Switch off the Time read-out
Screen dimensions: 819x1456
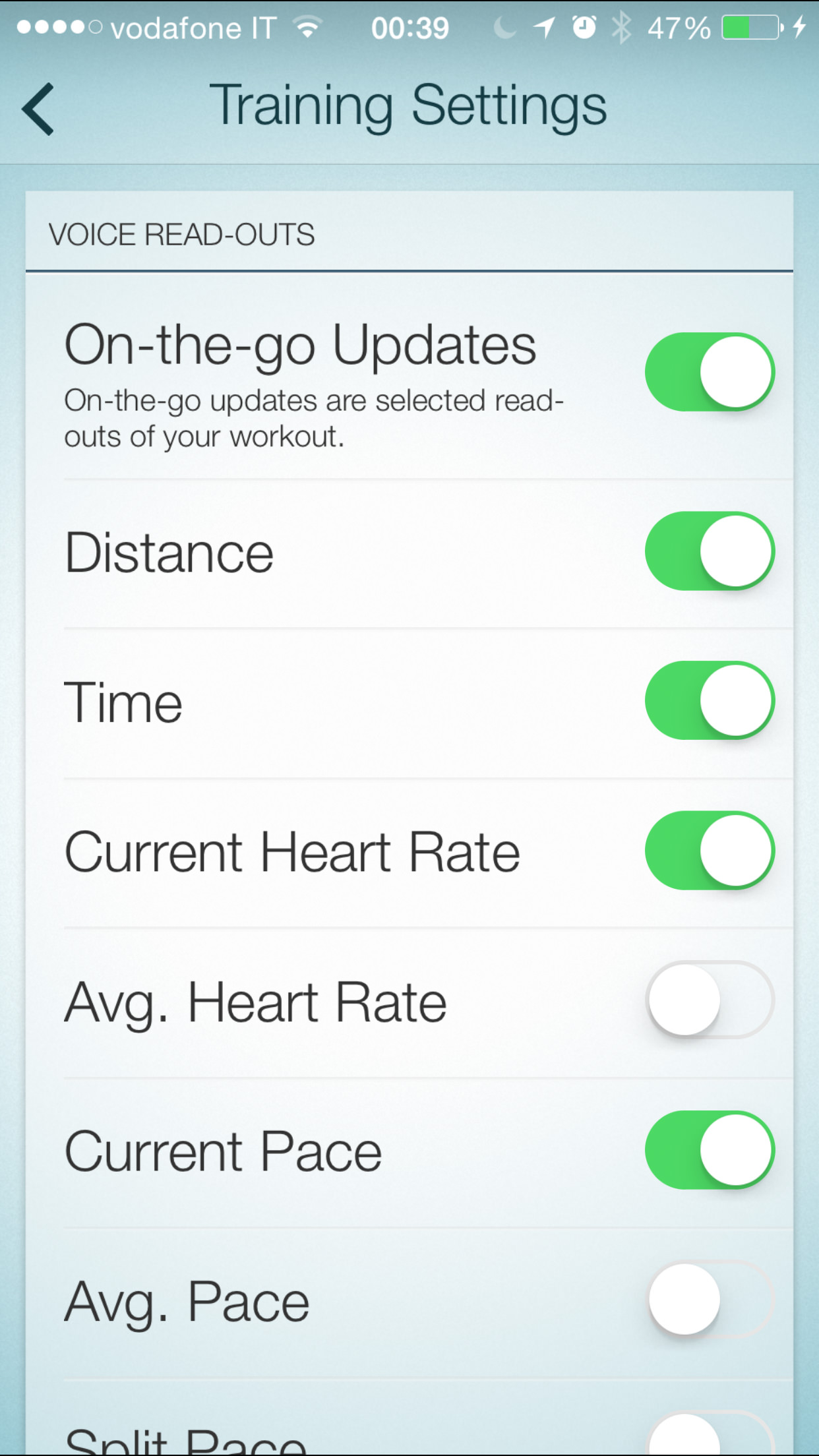(x=710, y=700)
